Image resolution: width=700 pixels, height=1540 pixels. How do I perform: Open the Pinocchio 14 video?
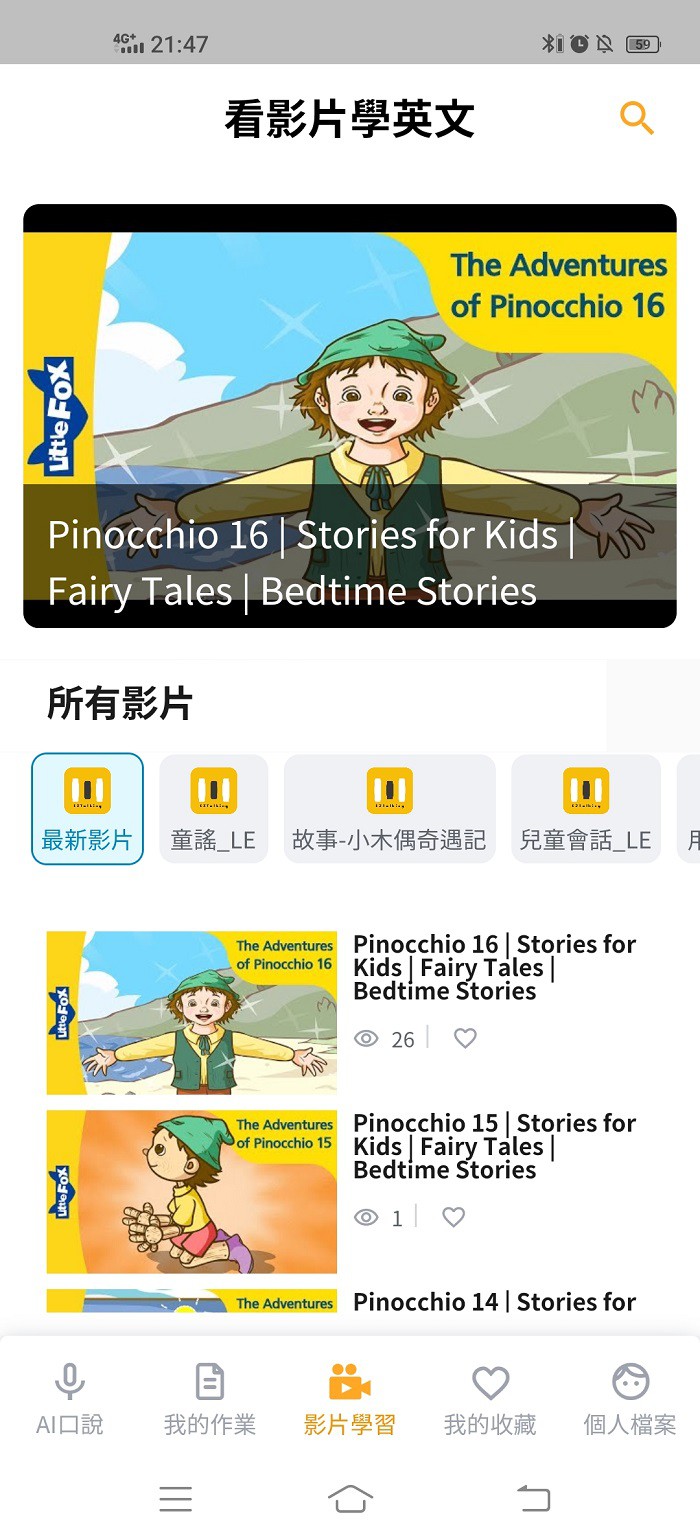494,1302
